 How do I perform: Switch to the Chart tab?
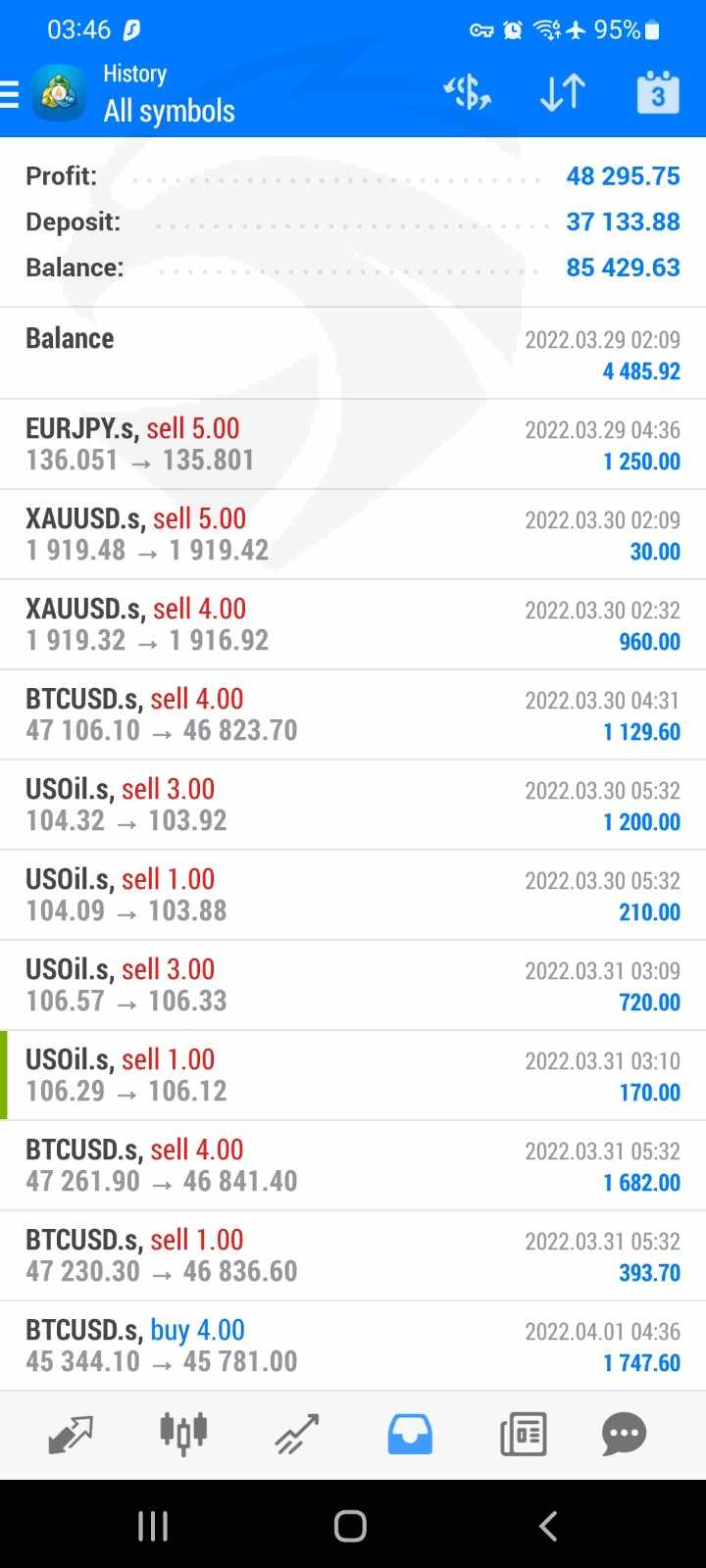pos(183,1435)
